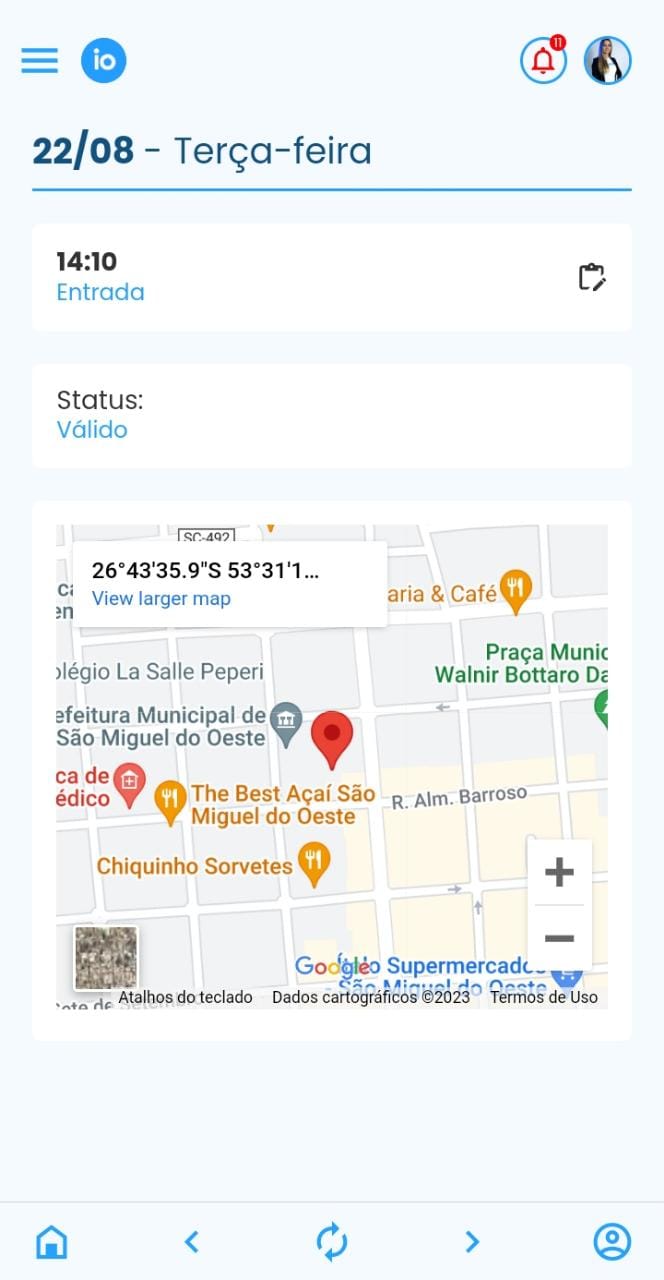Screen dimensions: 664x1280
Task: Go to the next day arrow
Action: click(x=472, y=1242)
